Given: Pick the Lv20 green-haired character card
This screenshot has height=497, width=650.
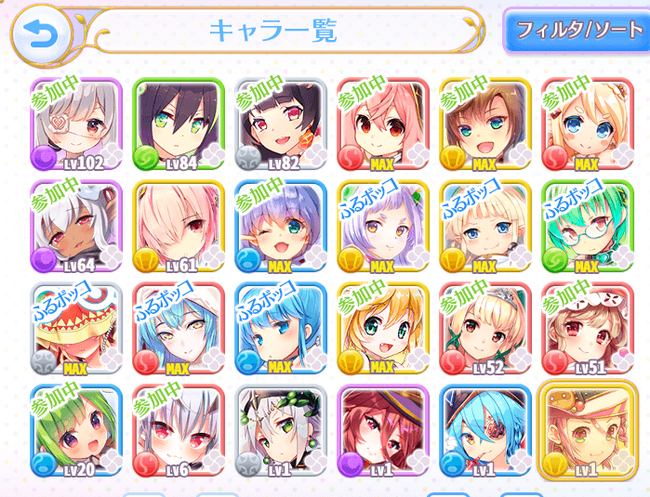Looking at the screenshot, I should pyautogui.click(x=77, y=429).
